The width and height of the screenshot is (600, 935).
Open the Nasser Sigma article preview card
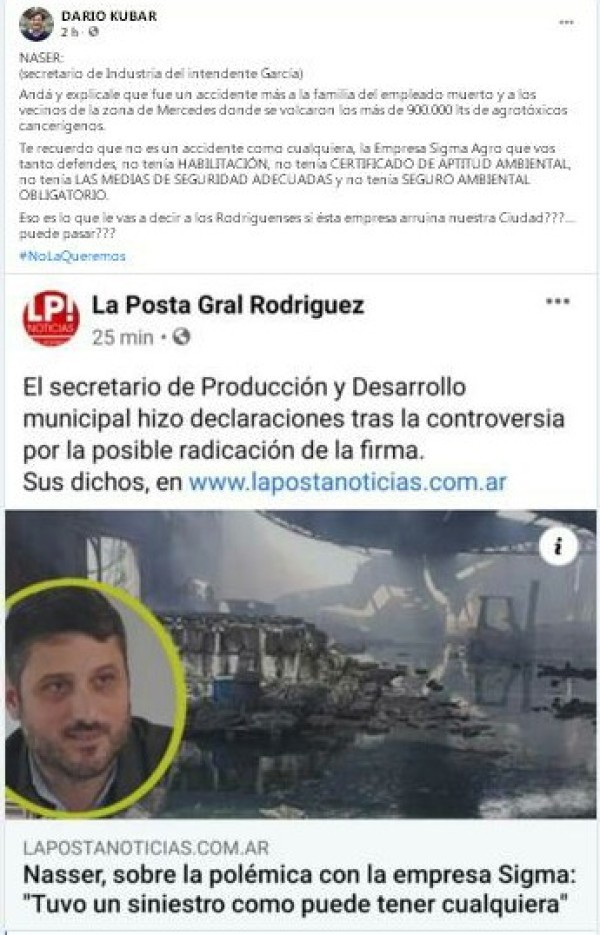pos(300,875)
